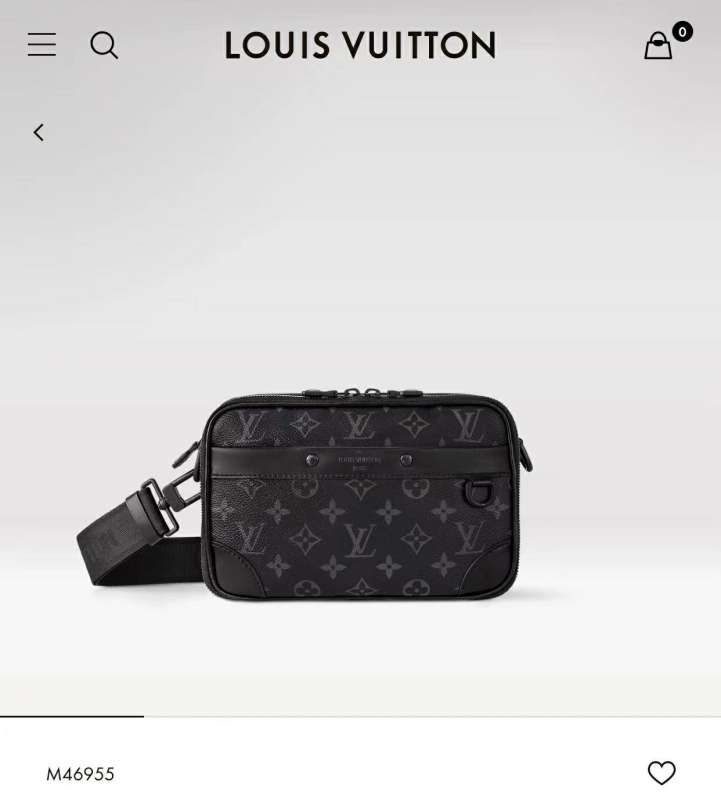Screen dimensions: 721x800
Task: Go back with the left arrow
Action: (x=38, y=132)
